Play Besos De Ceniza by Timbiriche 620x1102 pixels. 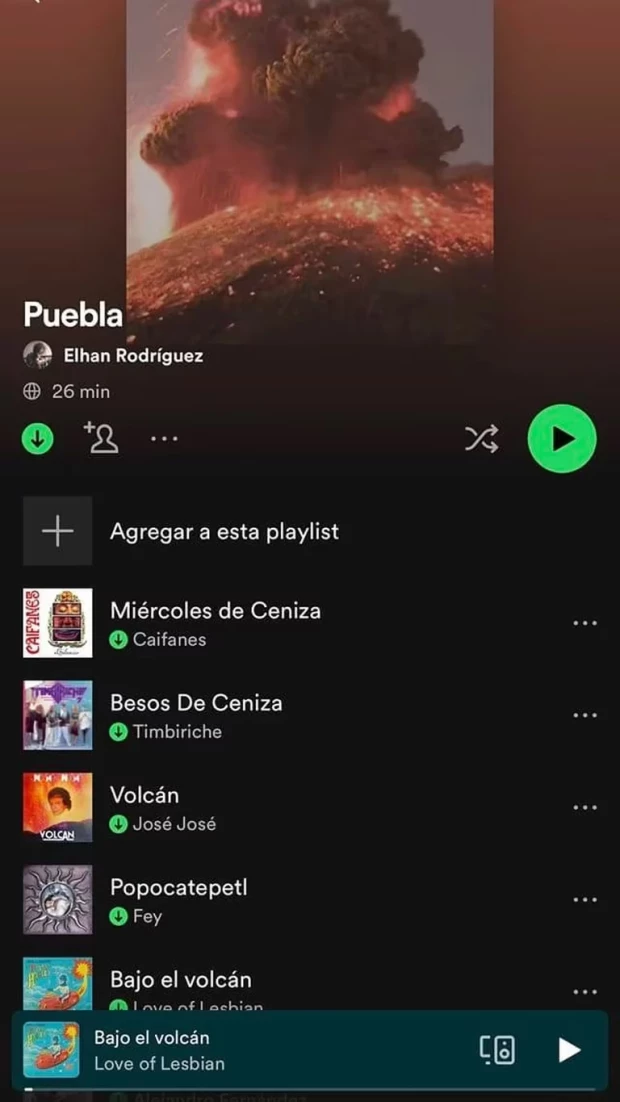tap(196, 715)
